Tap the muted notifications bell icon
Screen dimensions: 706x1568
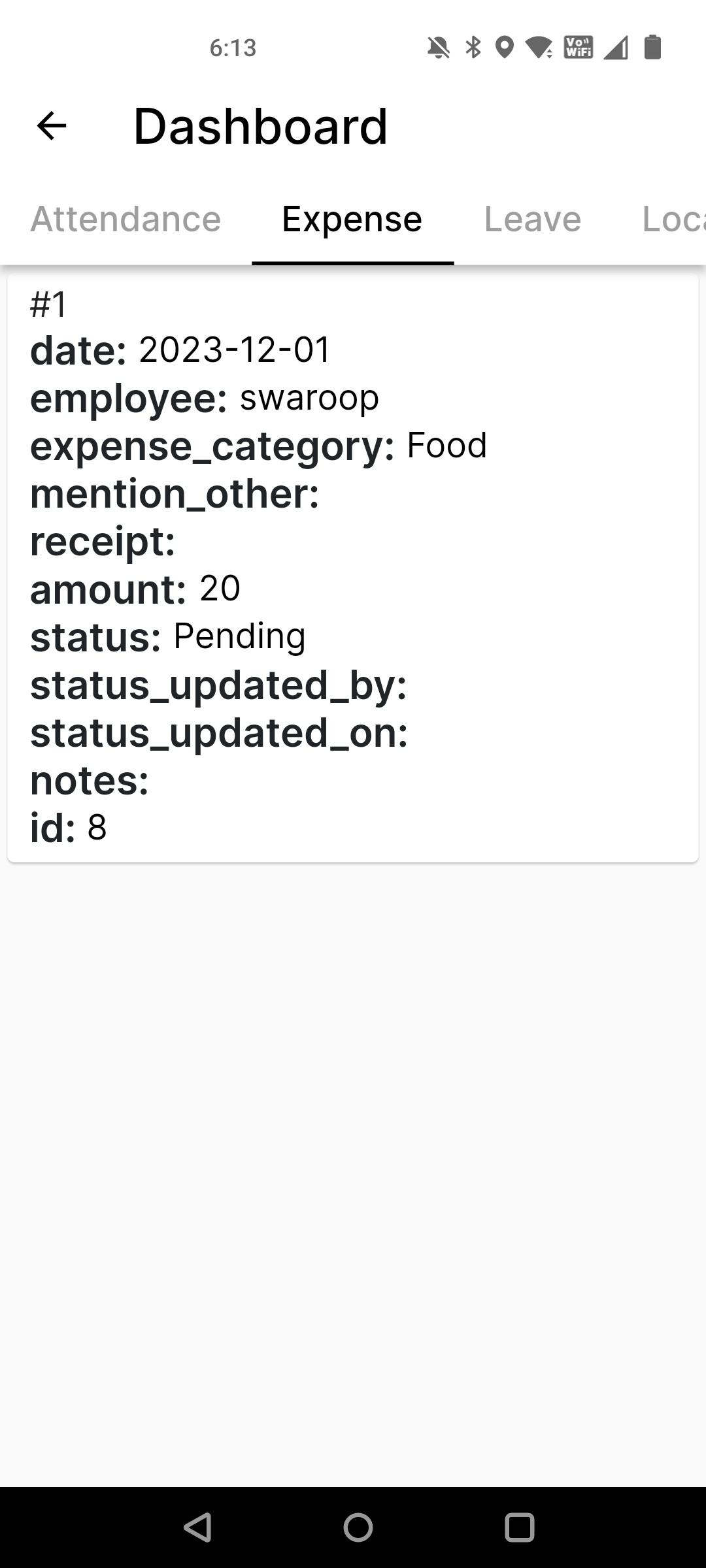tap(437, 47)
